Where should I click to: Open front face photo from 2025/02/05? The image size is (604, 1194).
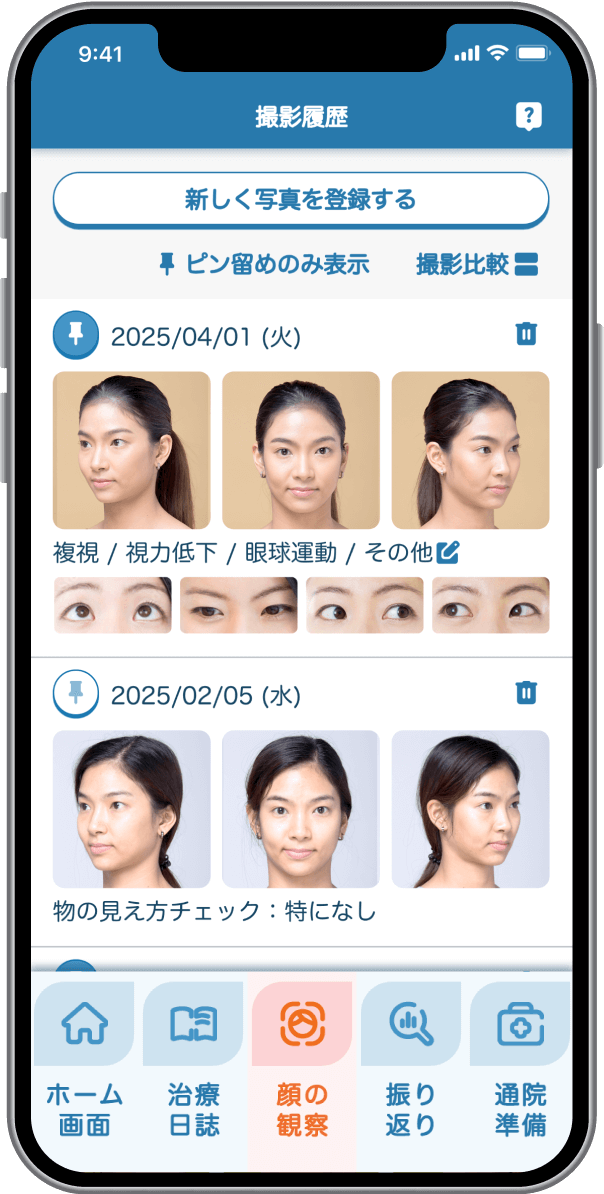point(301,808)
